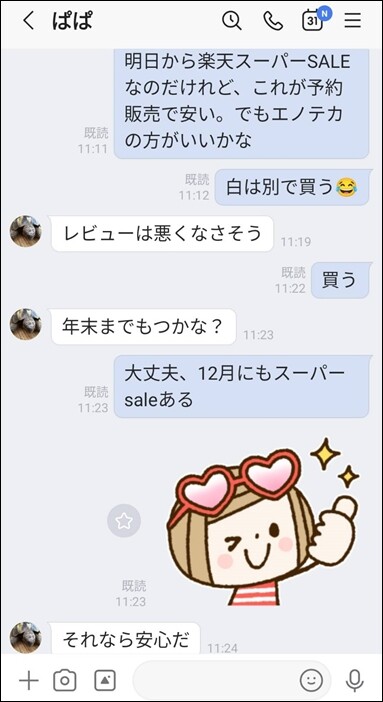Open ぱぱ's avatar next to レビューは悪くなさそう
Viewport: 383px width, 702px height.
pos(26,231)
